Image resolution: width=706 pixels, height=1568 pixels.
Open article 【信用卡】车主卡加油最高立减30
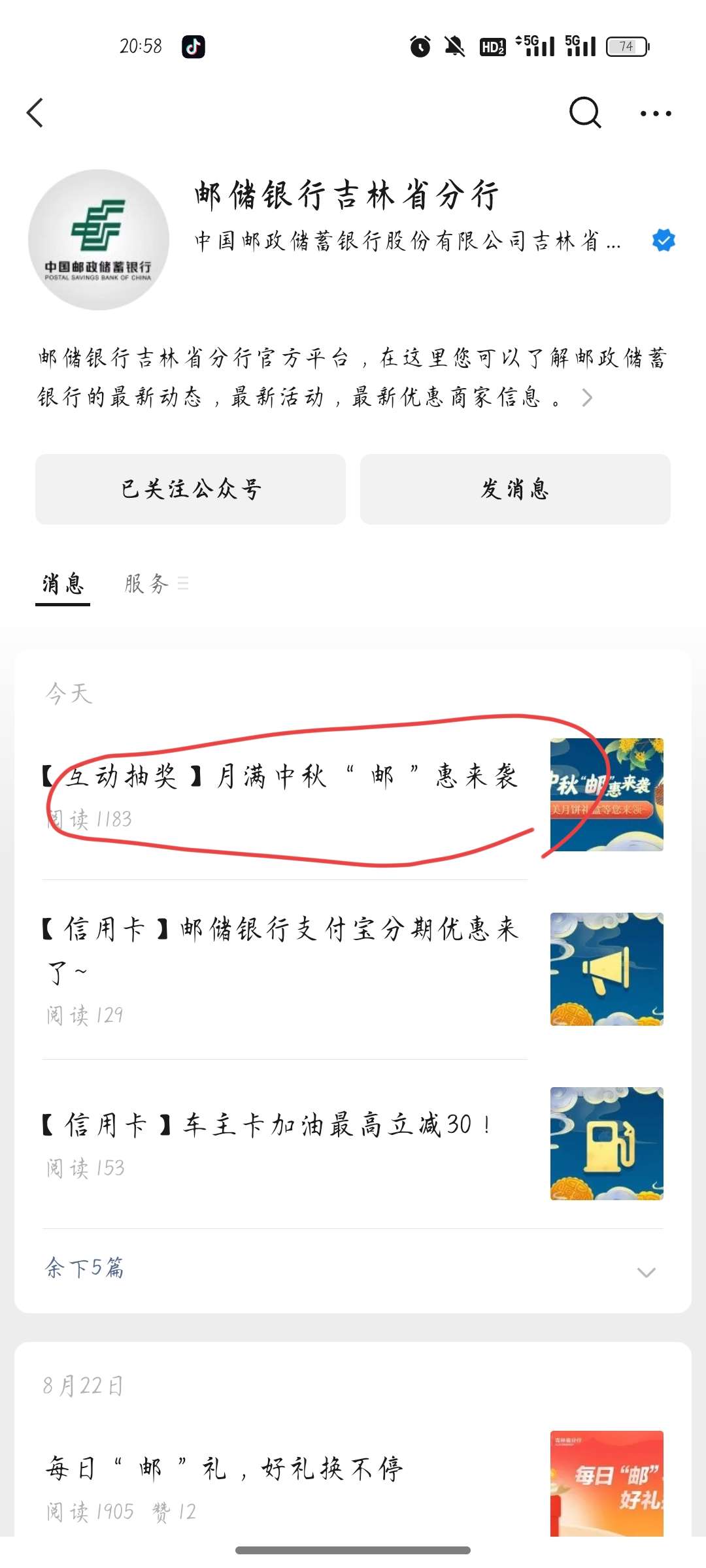click(x=268, y=1124)
